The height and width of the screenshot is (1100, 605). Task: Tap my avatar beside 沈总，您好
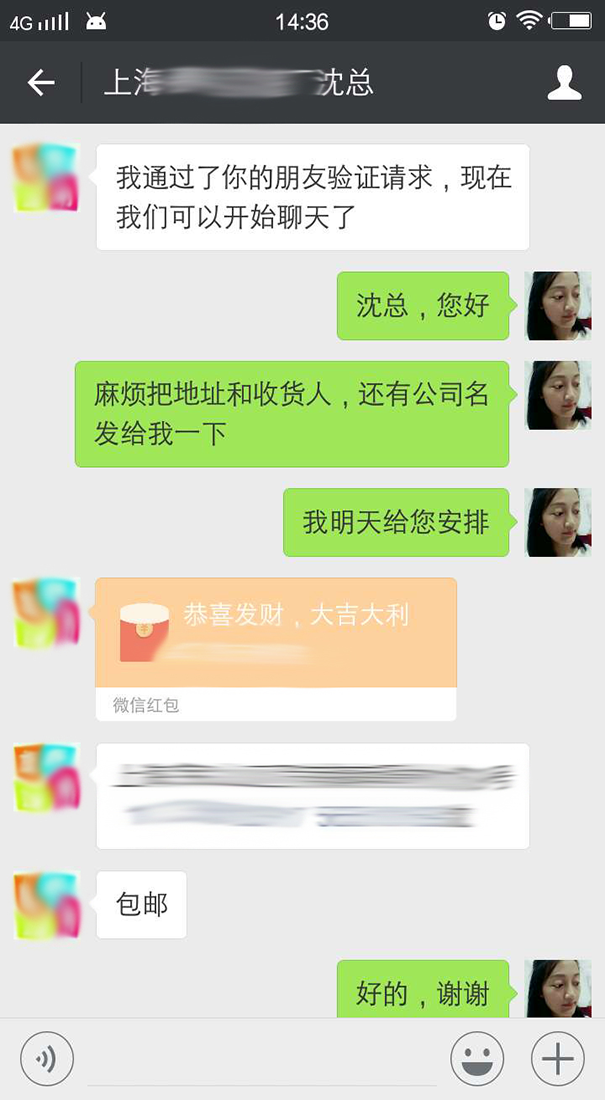coord(558,306)
